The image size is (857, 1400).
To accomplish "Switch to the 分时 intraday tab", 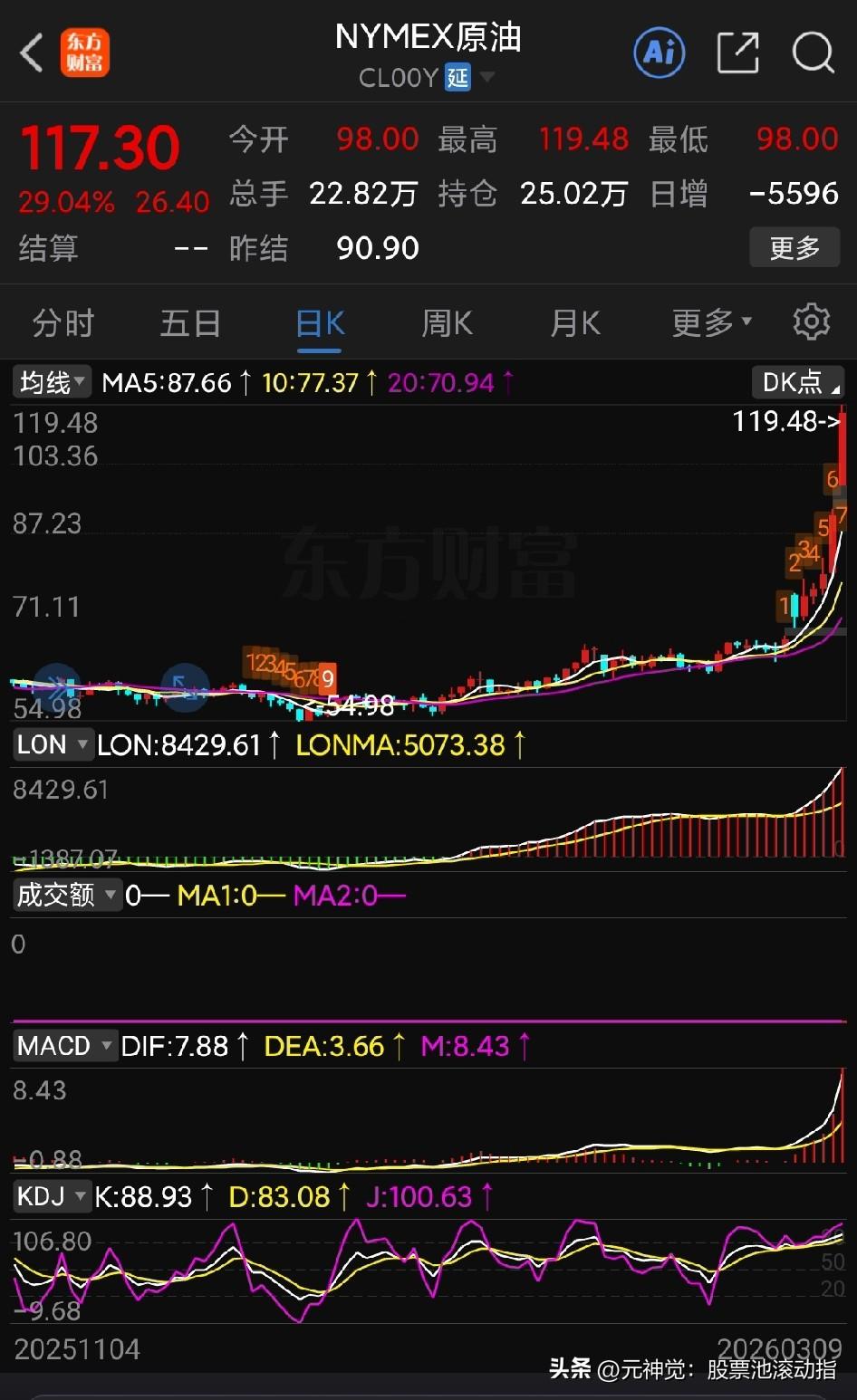I will click(62, 322).
